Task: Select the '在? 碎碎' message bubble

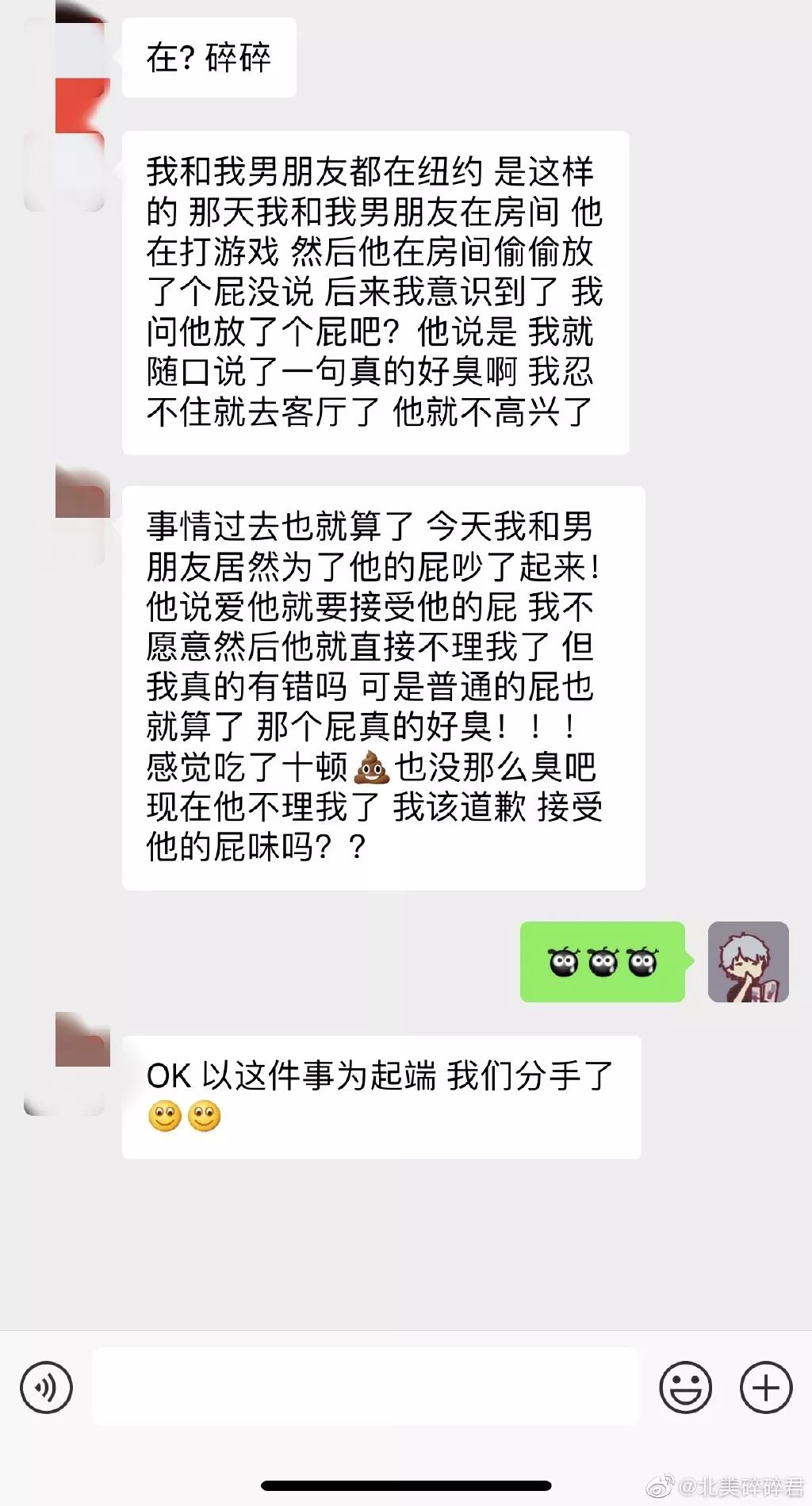Action: point(209,57)
